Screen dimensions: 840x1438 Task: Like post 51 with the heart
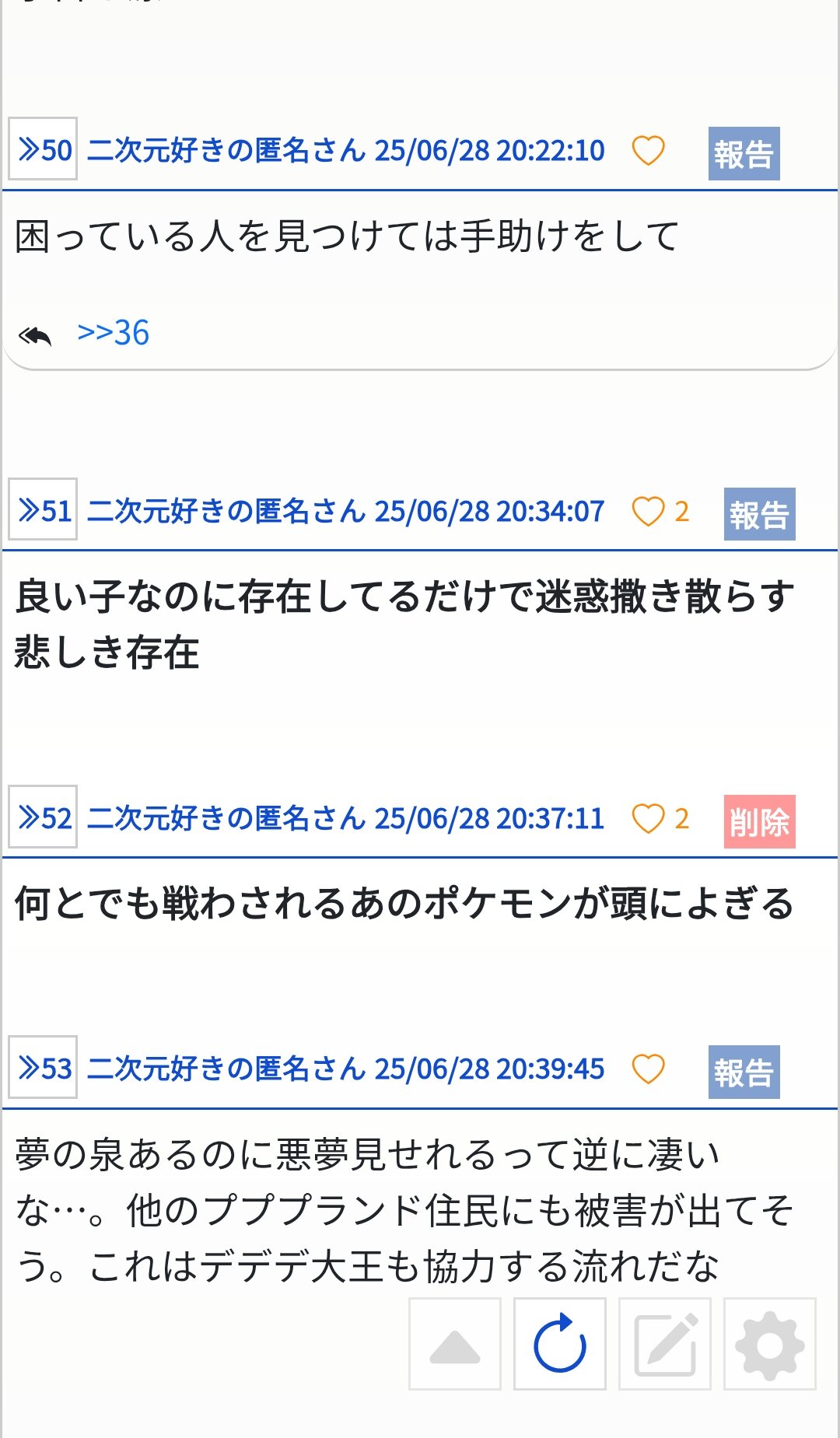point(648,511)
